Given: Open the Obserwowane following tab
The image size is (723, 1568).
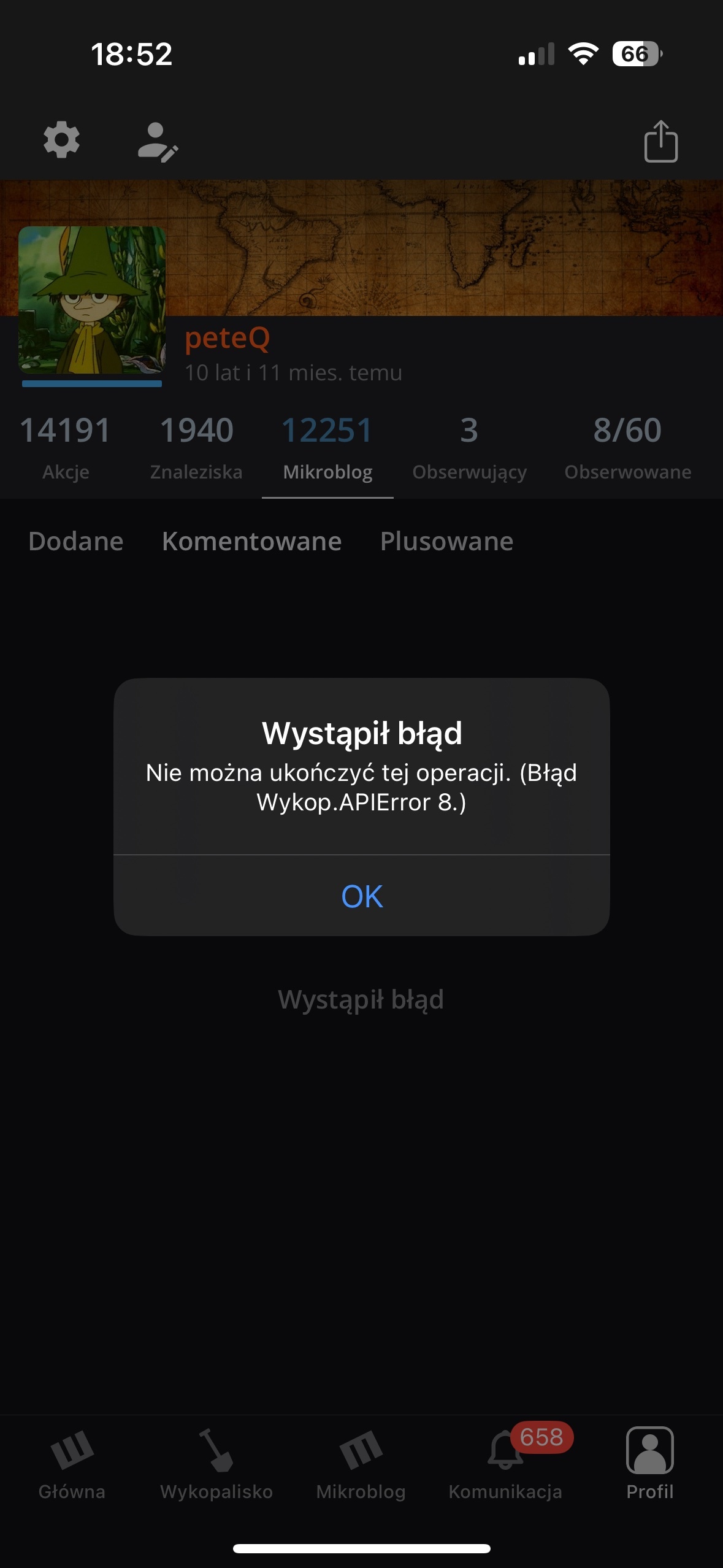Looking at the screenshot, I should [627, 446].
